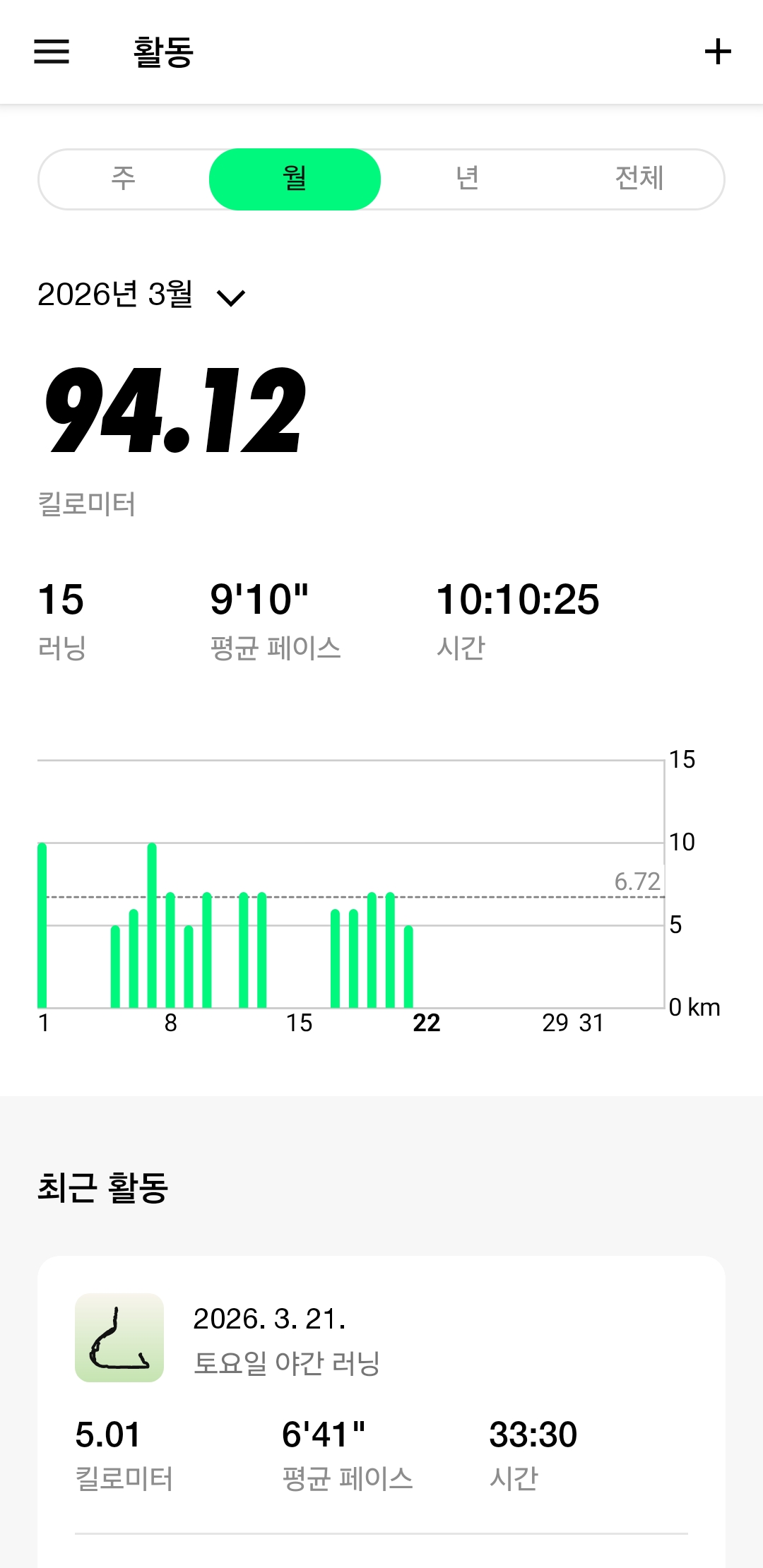Show 전체 (all-time) activity stats
Image resolution: width=763 pixels, height=1568 pixels.
[x=639, y=179]
